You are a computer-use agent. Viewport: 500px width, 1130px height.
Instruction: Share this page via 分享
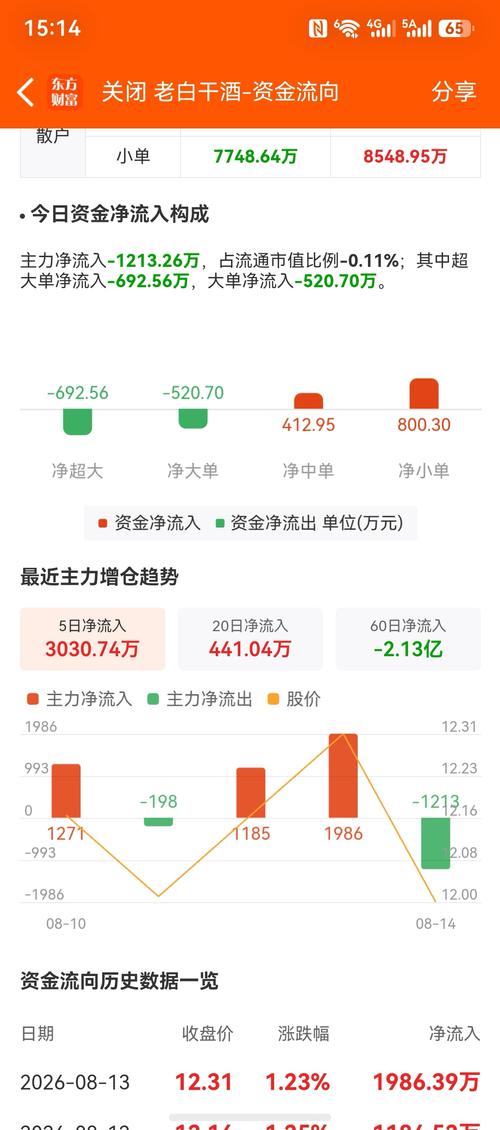(x=454, y=92)
